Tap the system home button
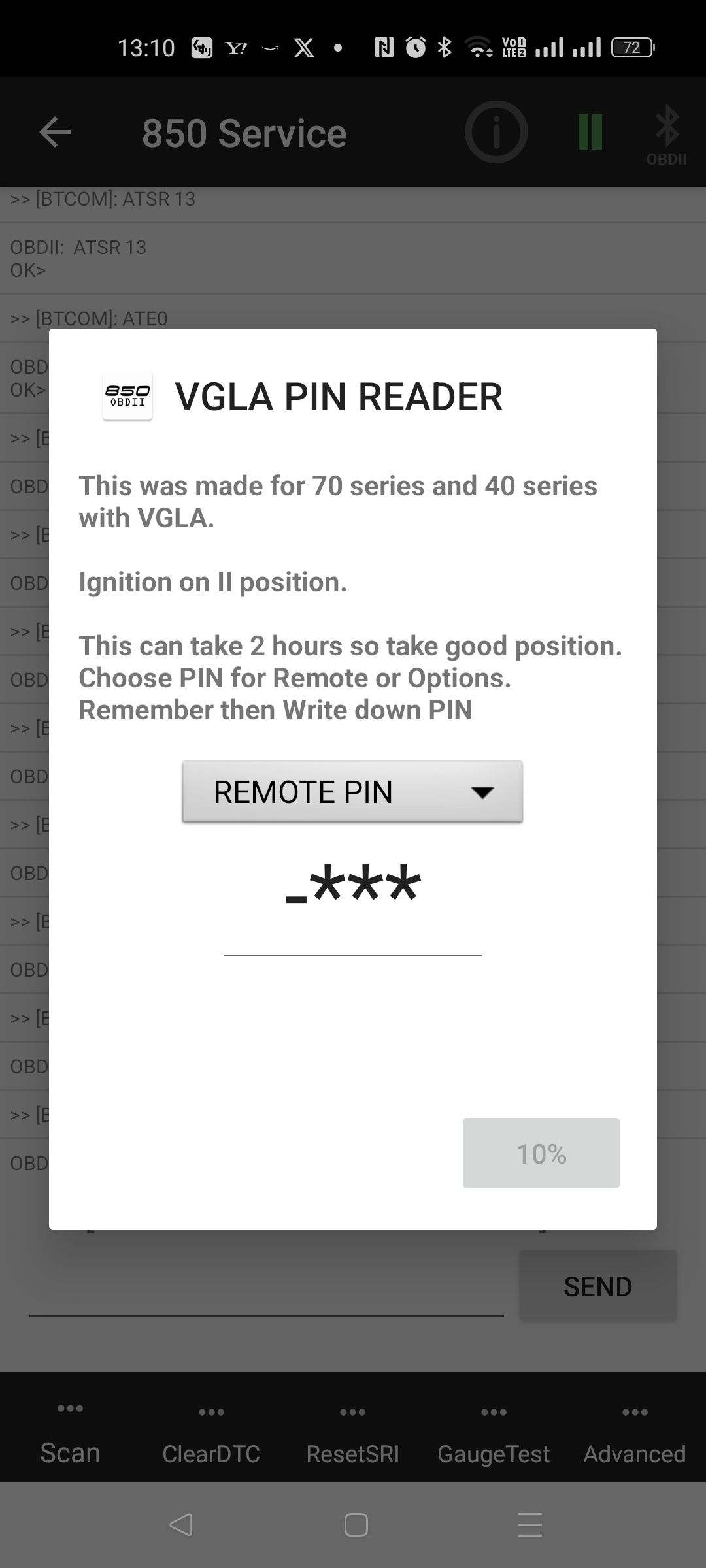This screenshot has width=706, height=1568. [356, 1525]
